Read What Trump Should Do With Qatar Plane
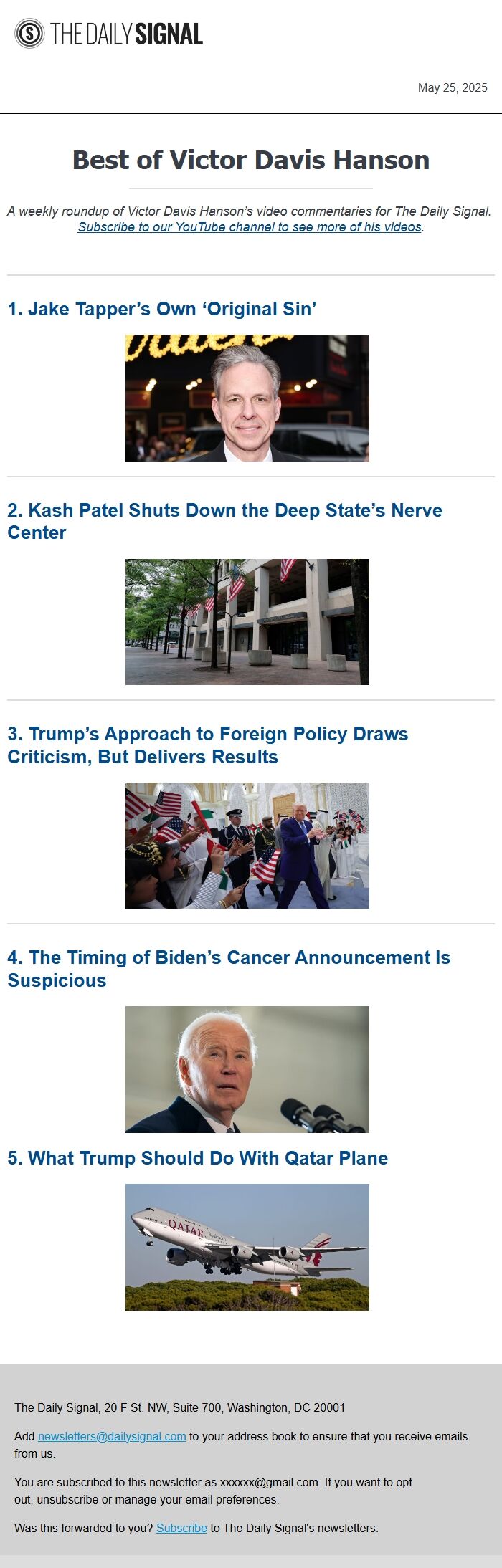The width and height of the screenshot is (502, 1568). point(197,1158)
